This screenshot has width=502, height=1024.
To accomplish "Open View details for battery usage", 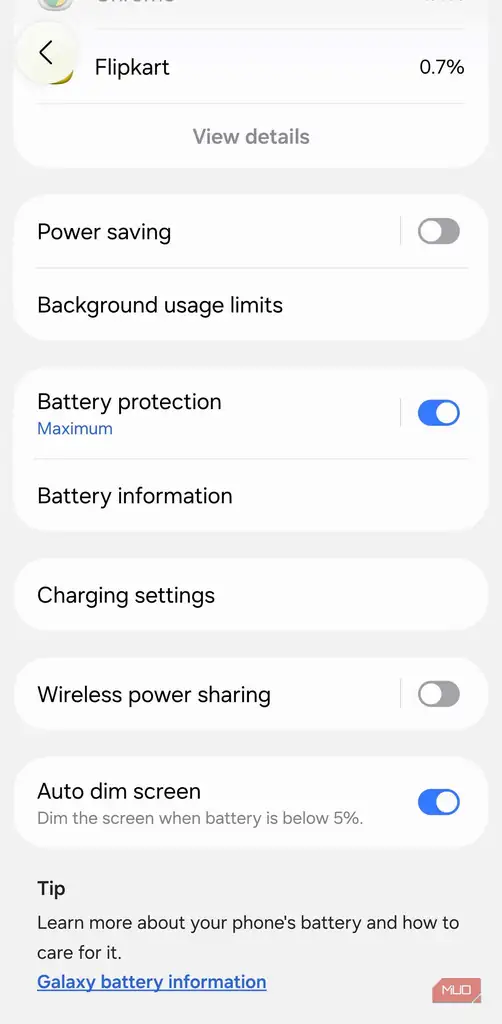I will [251, 136].
